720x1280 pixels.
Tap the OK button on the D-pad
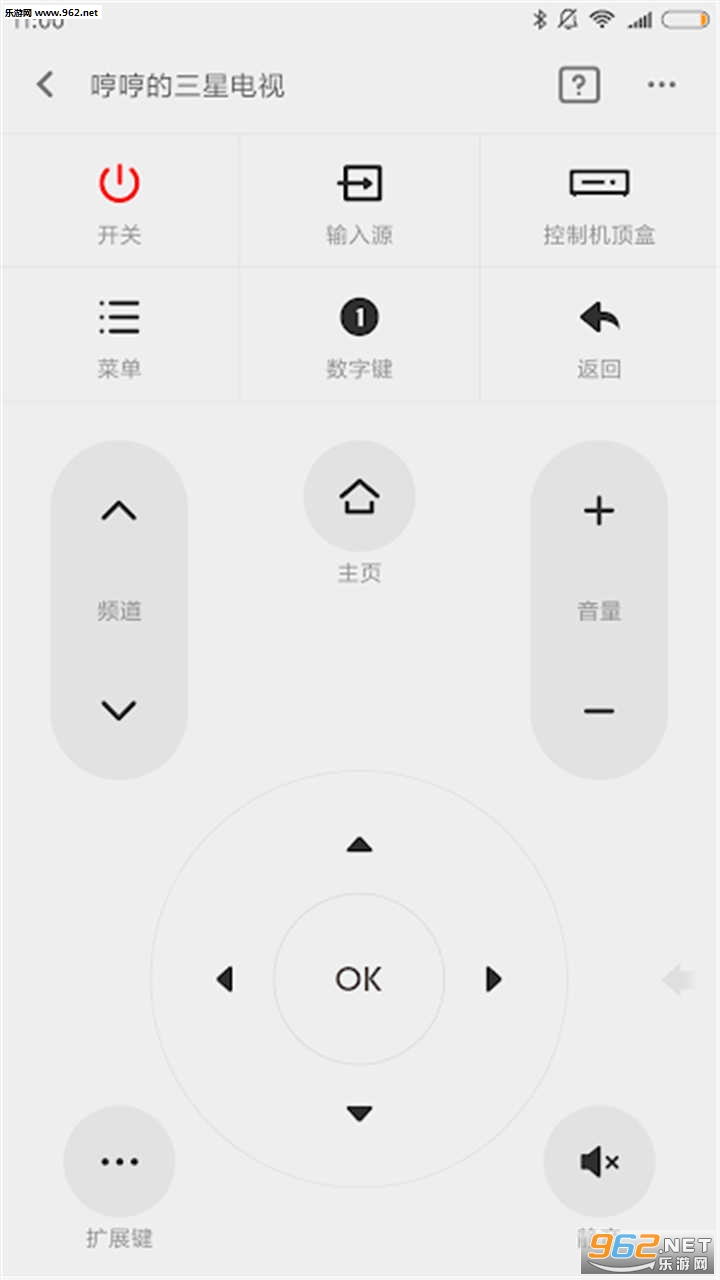tap(359, 979)
